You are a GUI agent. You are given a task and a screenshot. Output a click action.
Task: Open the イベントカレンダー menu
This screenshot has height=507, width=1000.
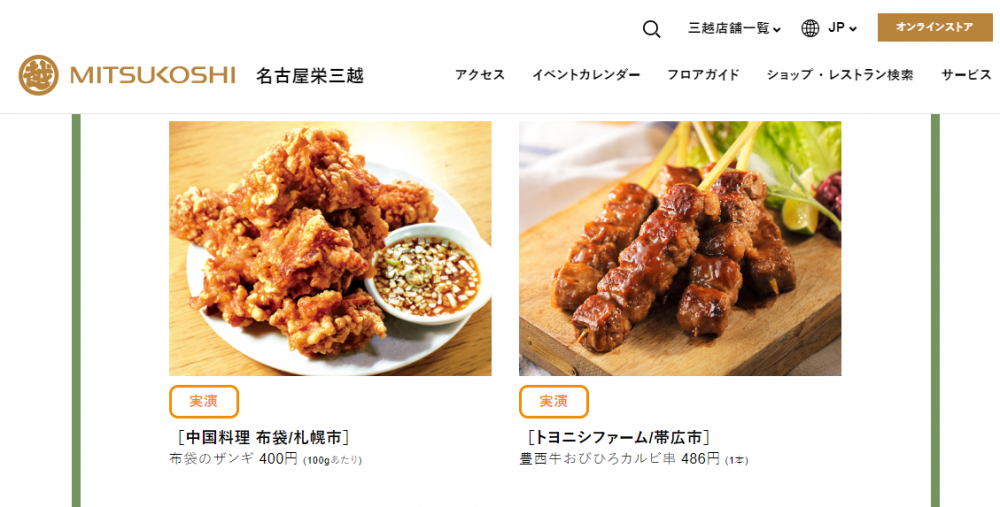pos(586,75)
